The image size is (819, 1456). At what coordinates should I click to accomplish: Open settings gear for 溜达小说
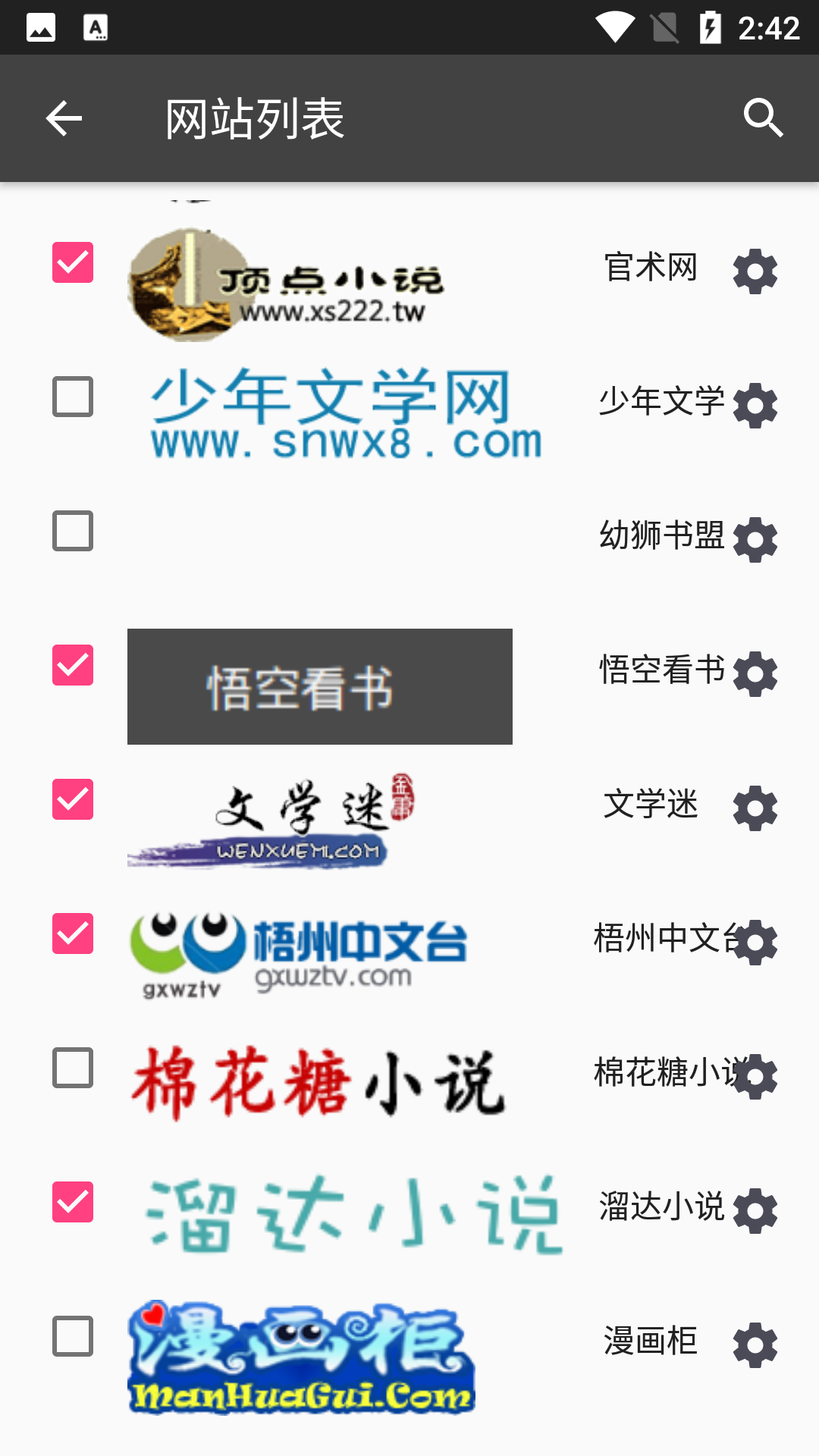(x=755, y=1211)
